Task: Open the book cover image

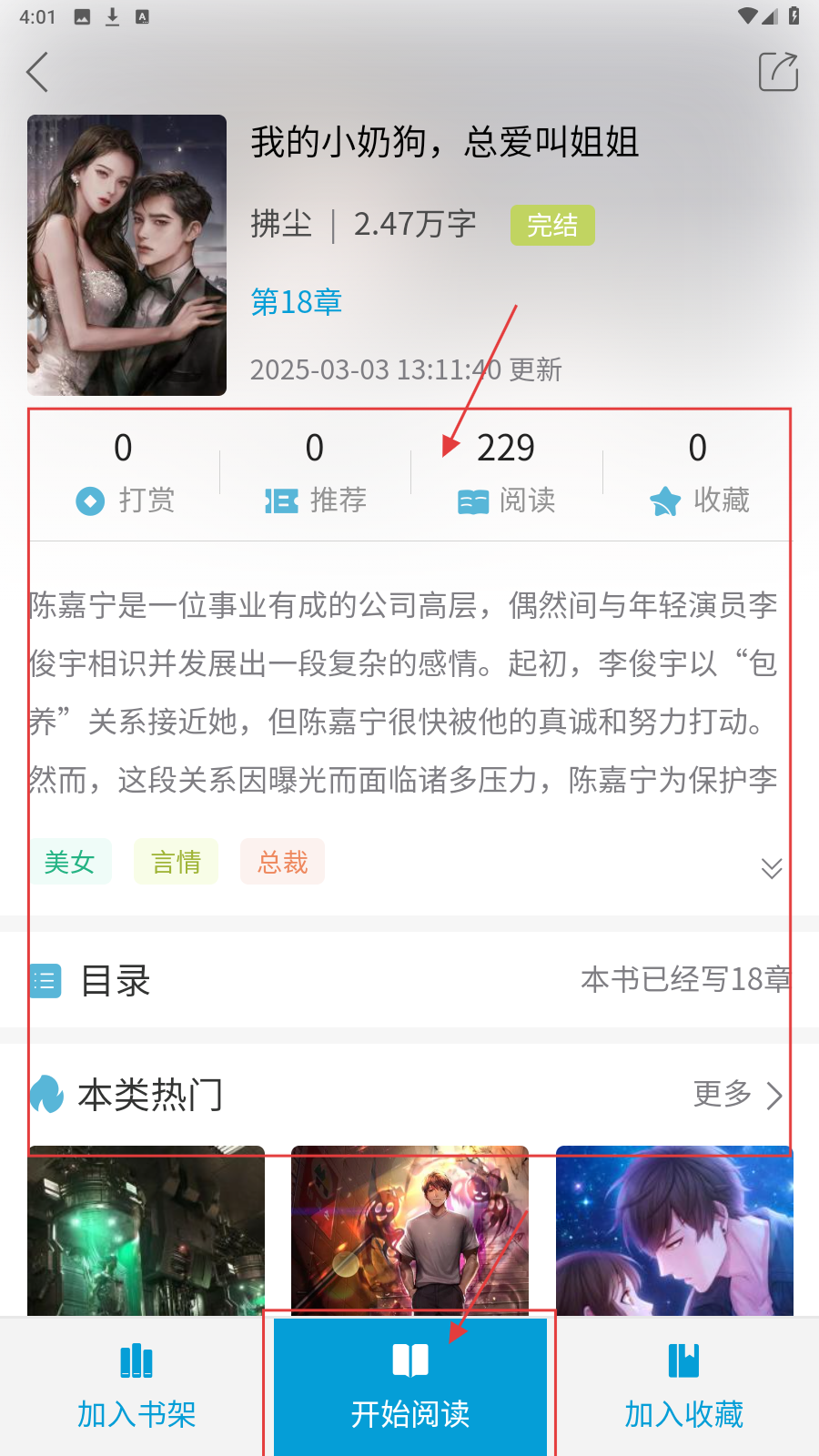Action: (x=127, y=255)
